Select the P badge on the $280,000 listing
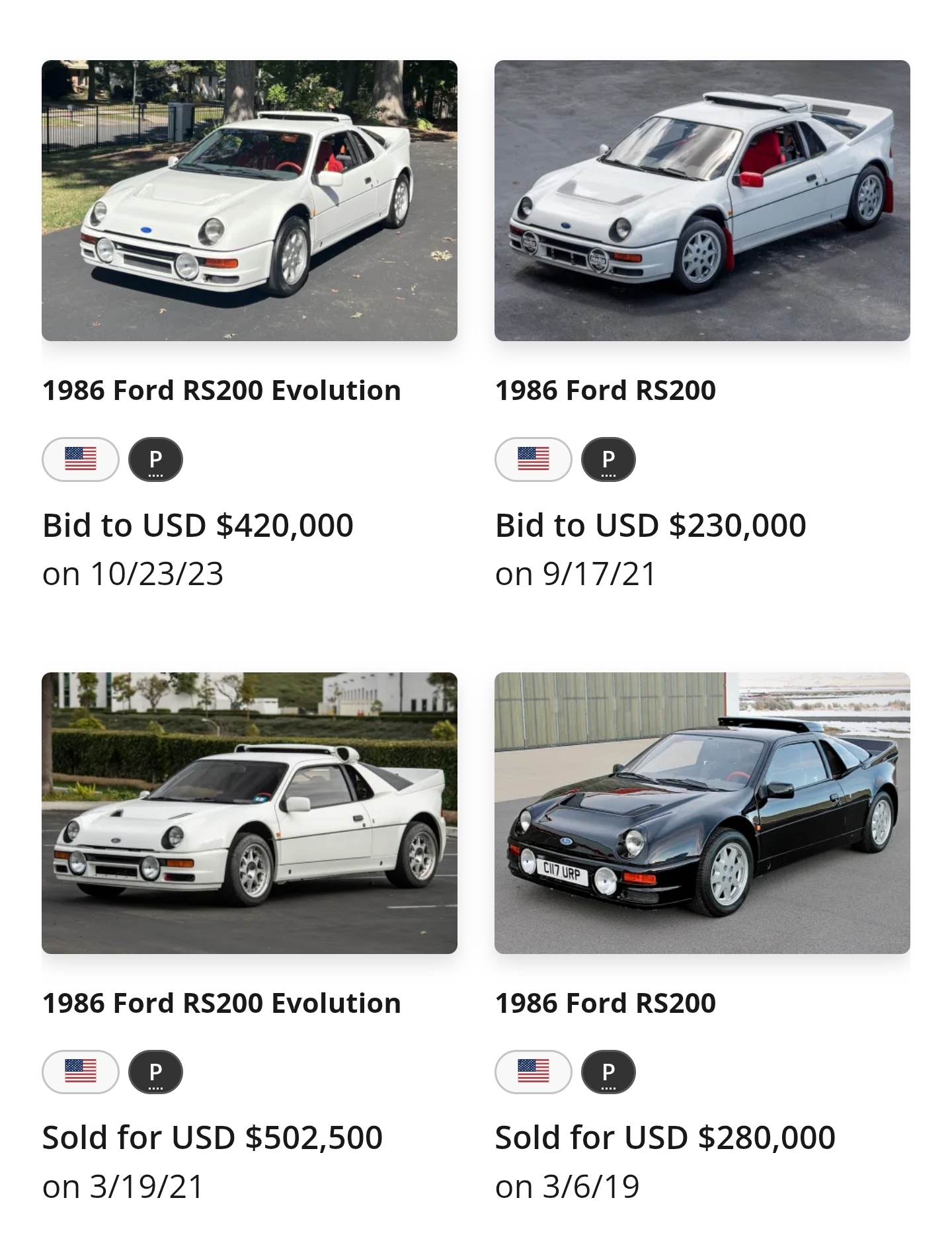952x1235 pixels. [608, 1071]
